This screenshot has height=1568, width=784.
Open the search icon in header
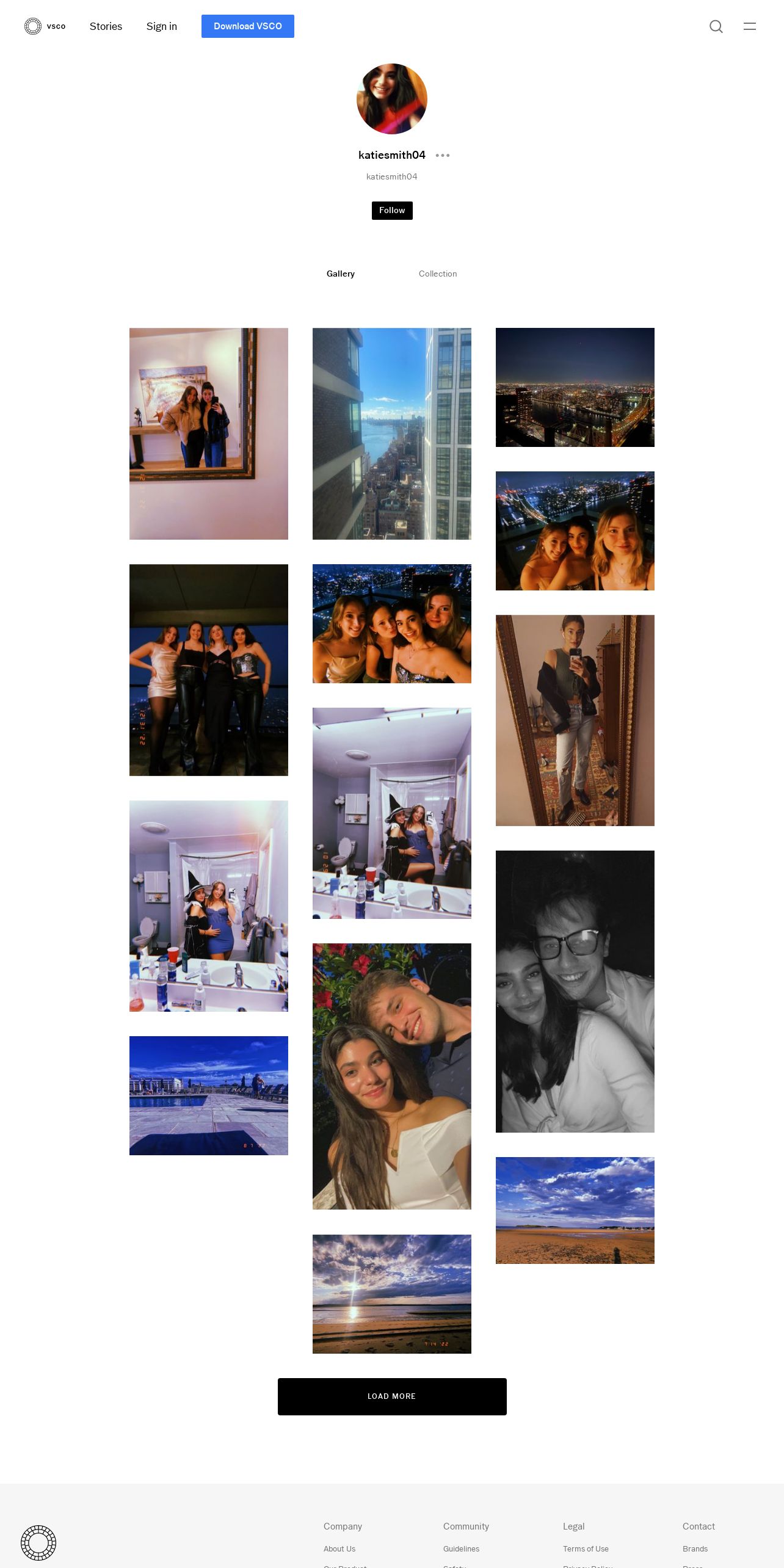pos(716,26)
